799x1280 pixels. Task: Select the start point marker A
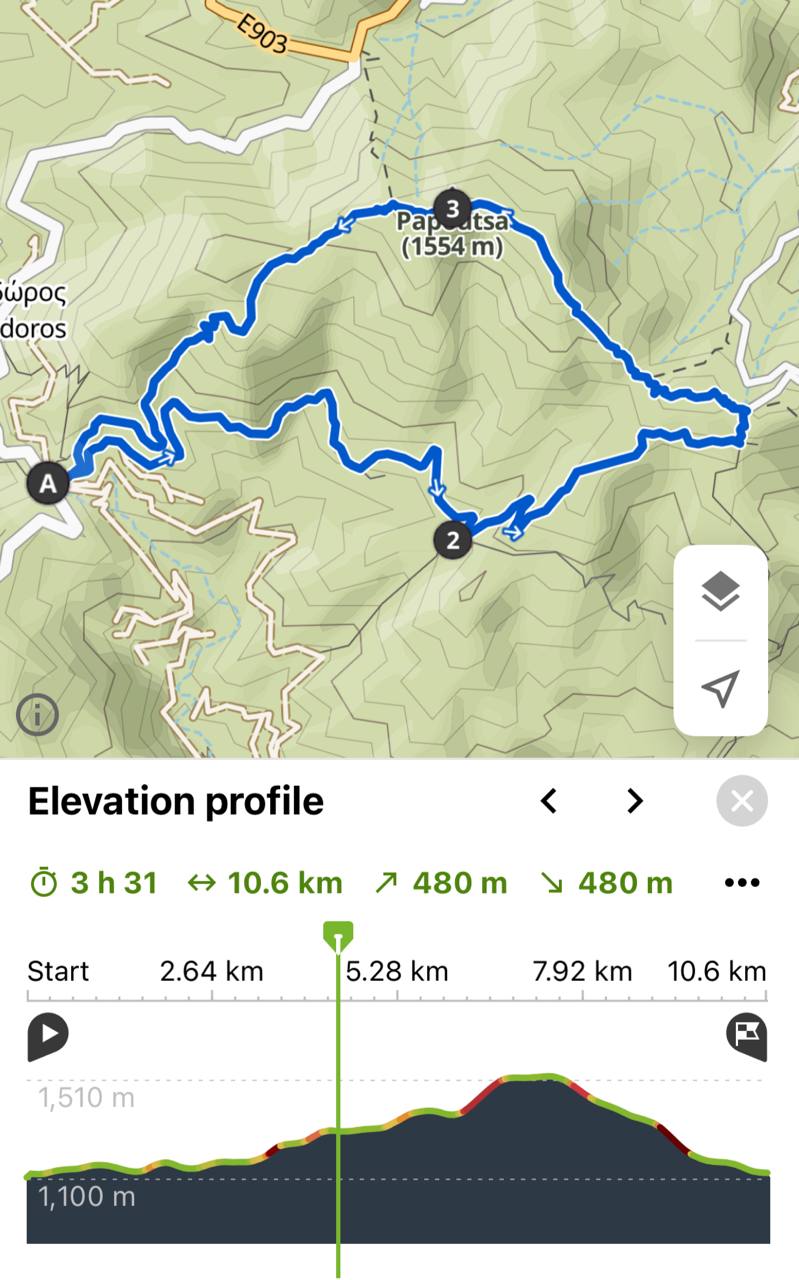tap(47, 484)
